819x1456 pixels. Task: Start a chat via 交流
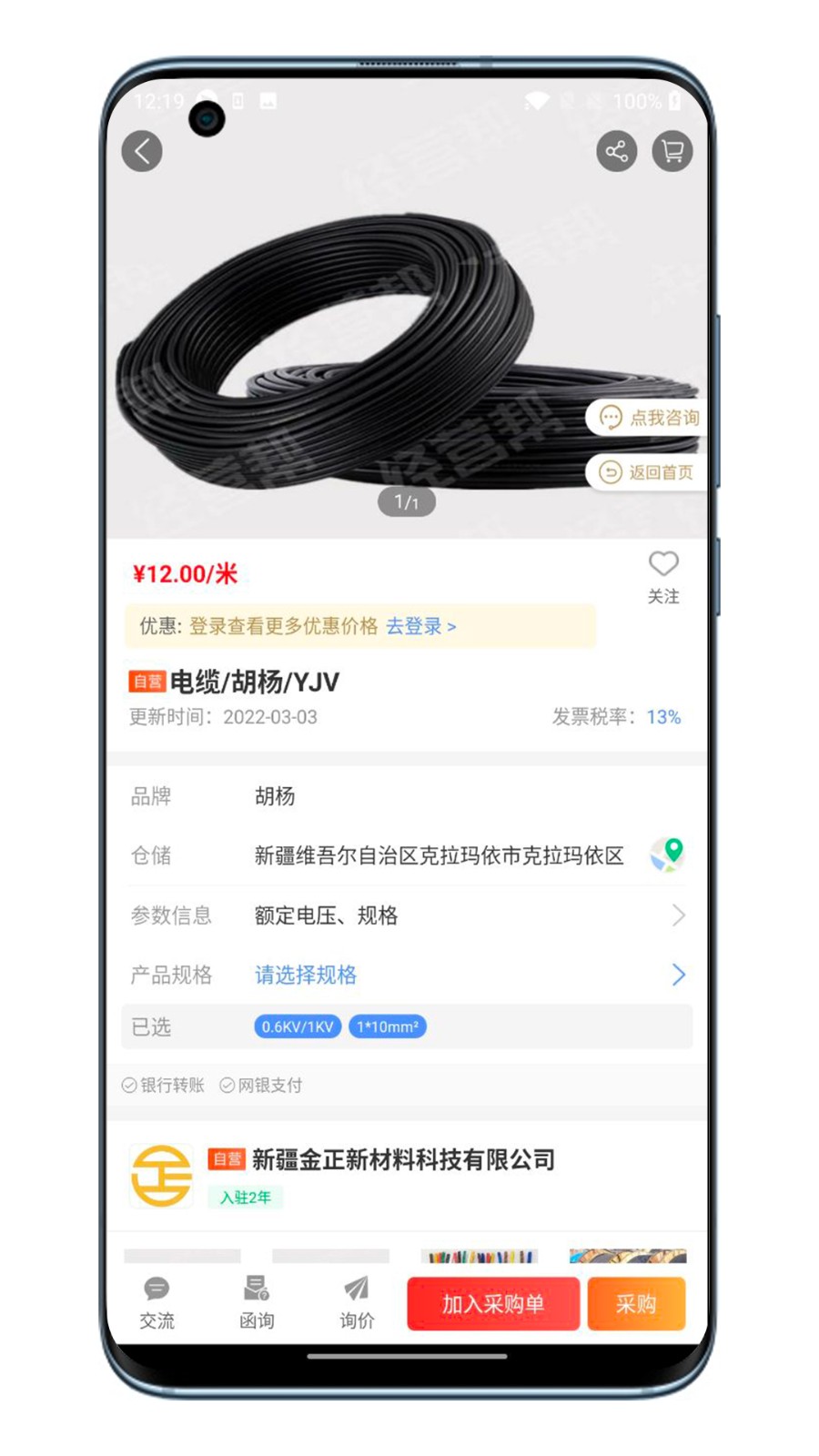click(157, 1303)
